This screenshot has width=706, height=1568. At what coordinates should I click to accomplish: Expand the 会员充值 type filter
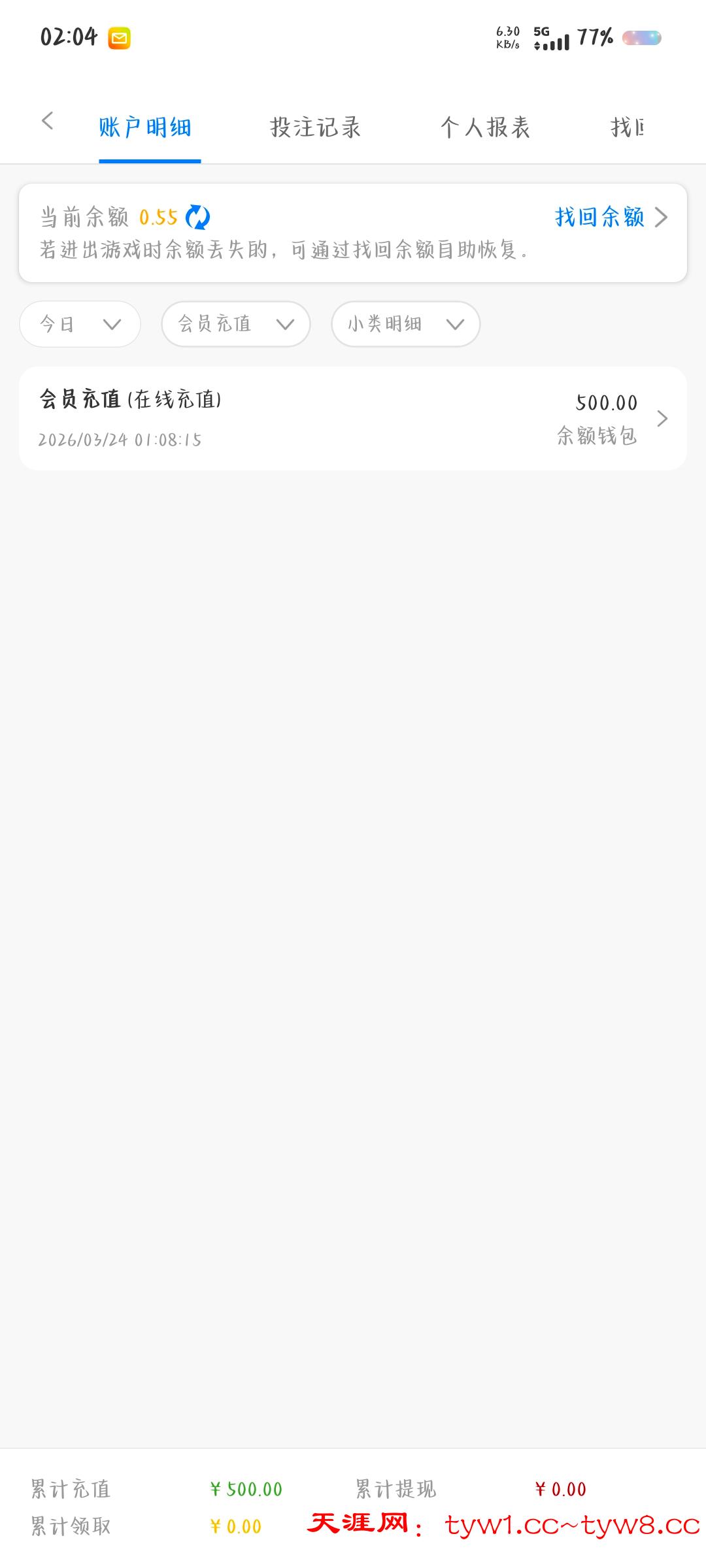[235, 324]
